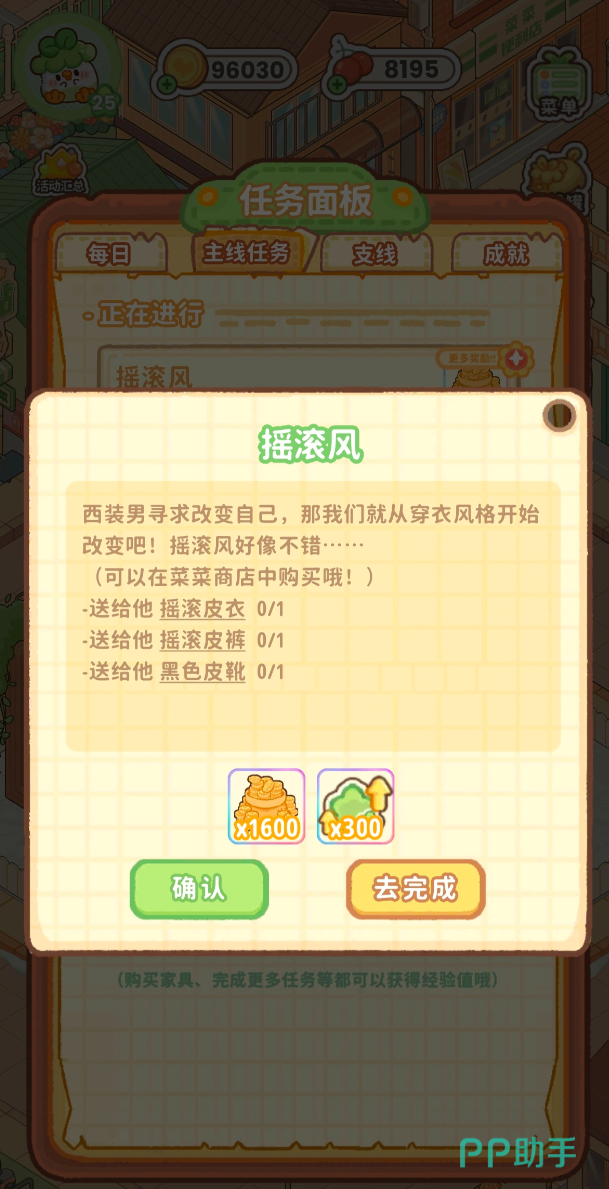Viewport: 609px width, 1189px height.
Task: Close the 摇滚风 task dialog
Action: [560, 415]
